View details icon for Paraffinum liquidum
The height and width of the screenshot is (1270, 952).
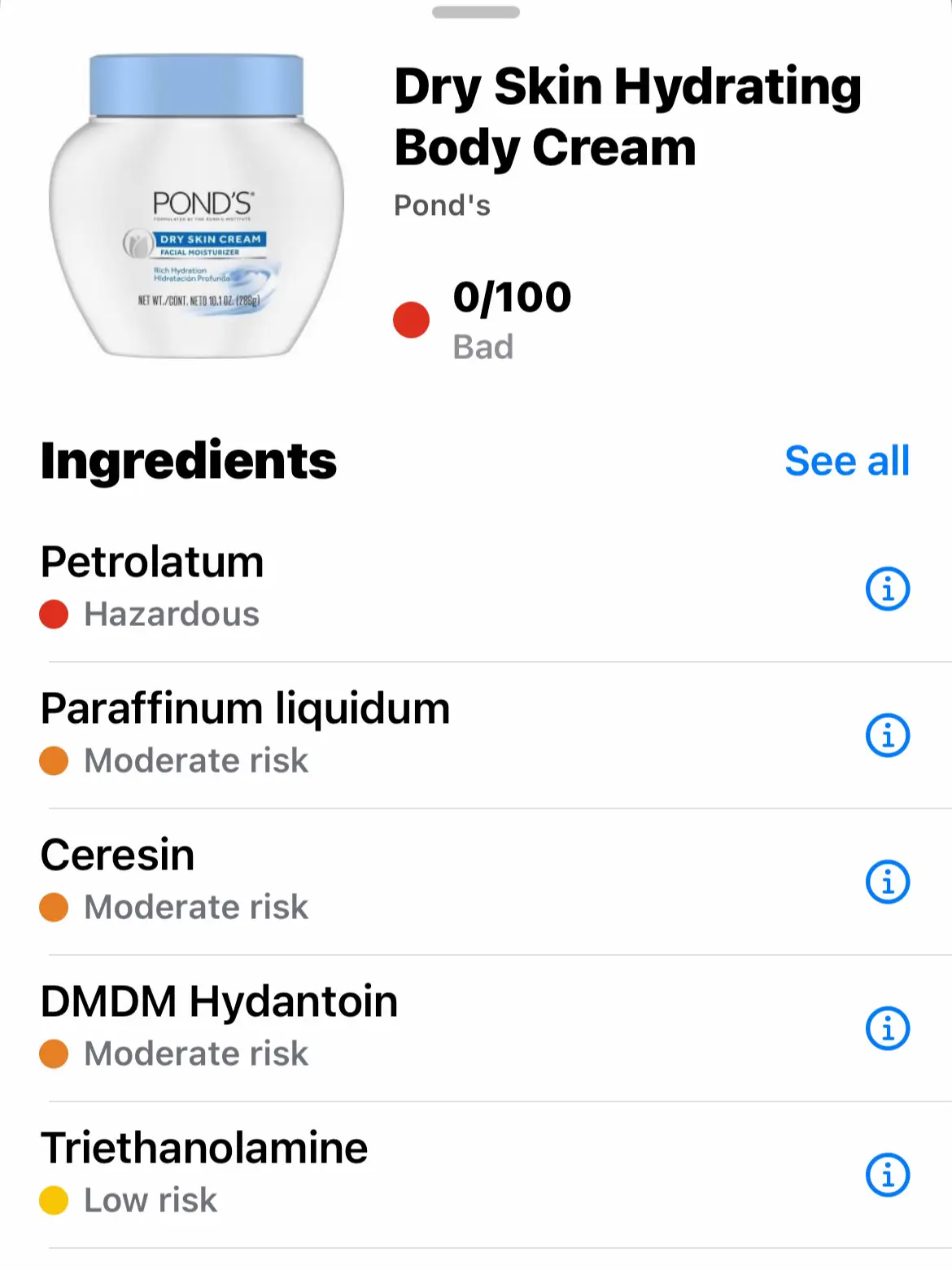[x=887, y=734]
